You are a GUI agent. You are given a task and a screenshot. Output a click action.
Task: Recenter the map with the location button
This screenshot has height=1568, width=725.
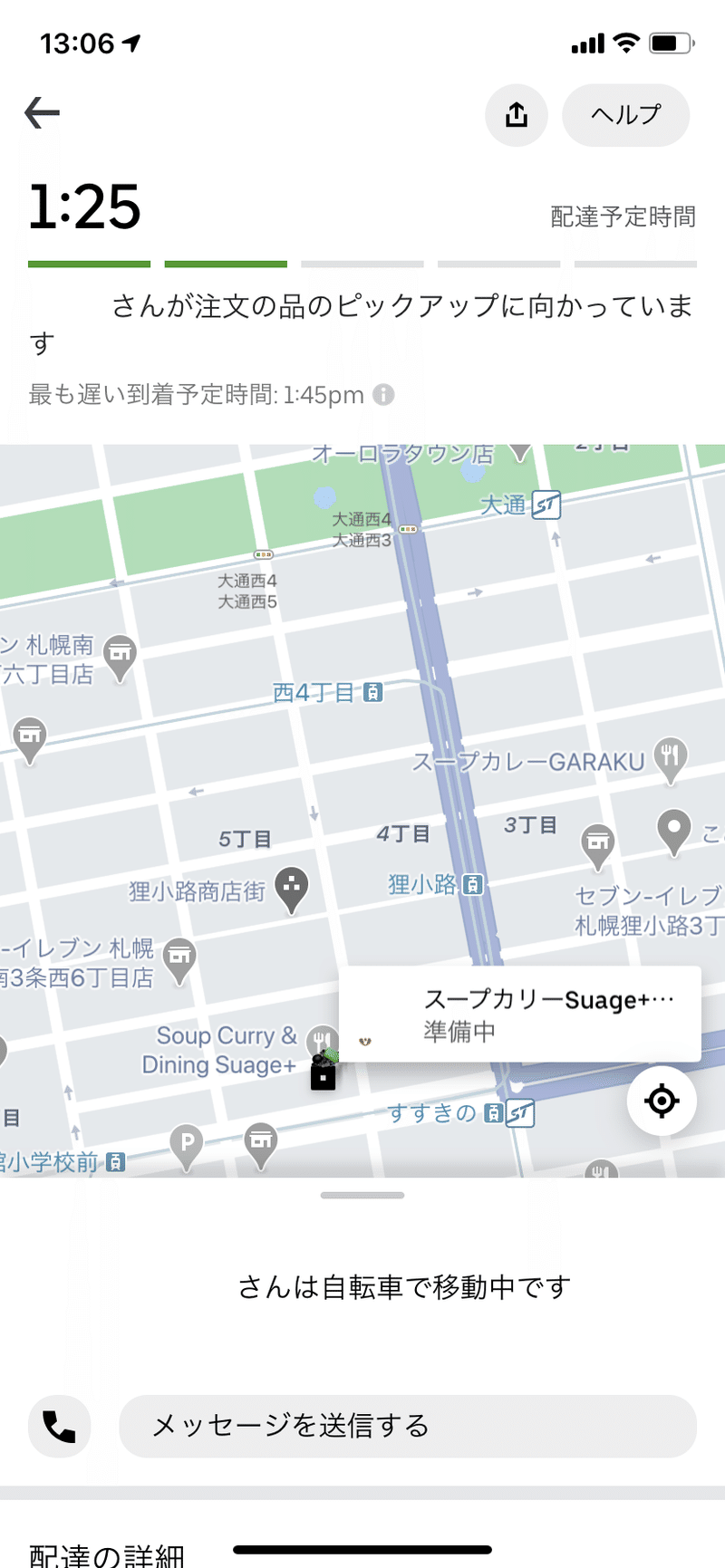click(x=662, y=1101)
